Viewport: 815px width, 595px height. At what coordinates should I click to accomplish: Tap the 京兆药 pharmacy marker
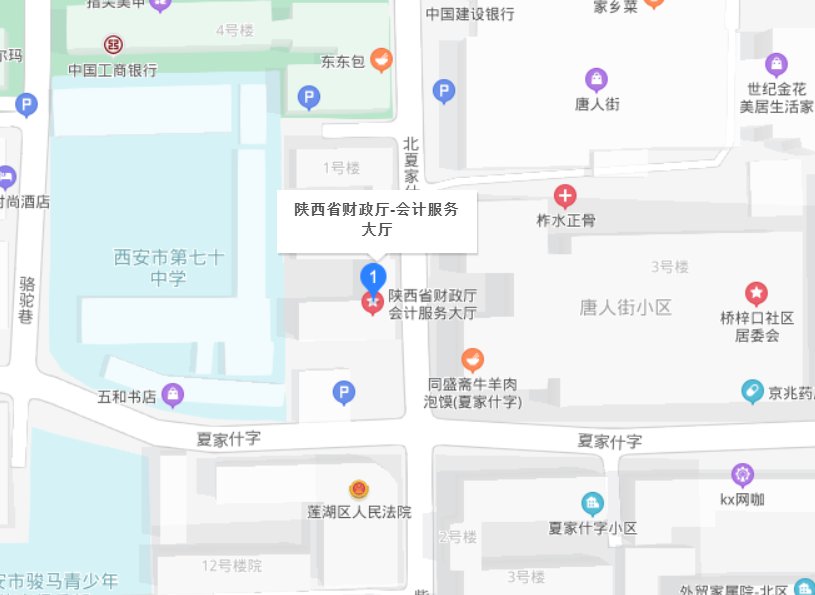[x=753, y=391]
